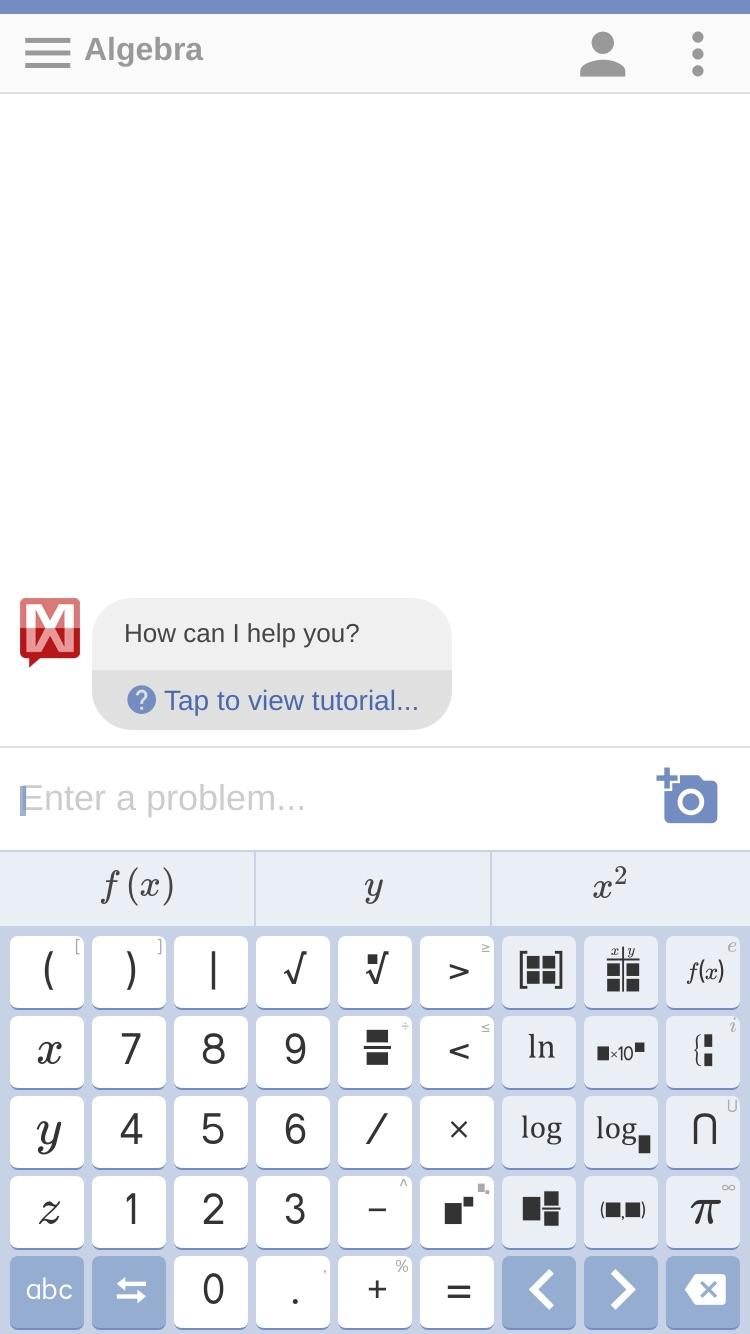Tap the pi key

(703, 1211)
